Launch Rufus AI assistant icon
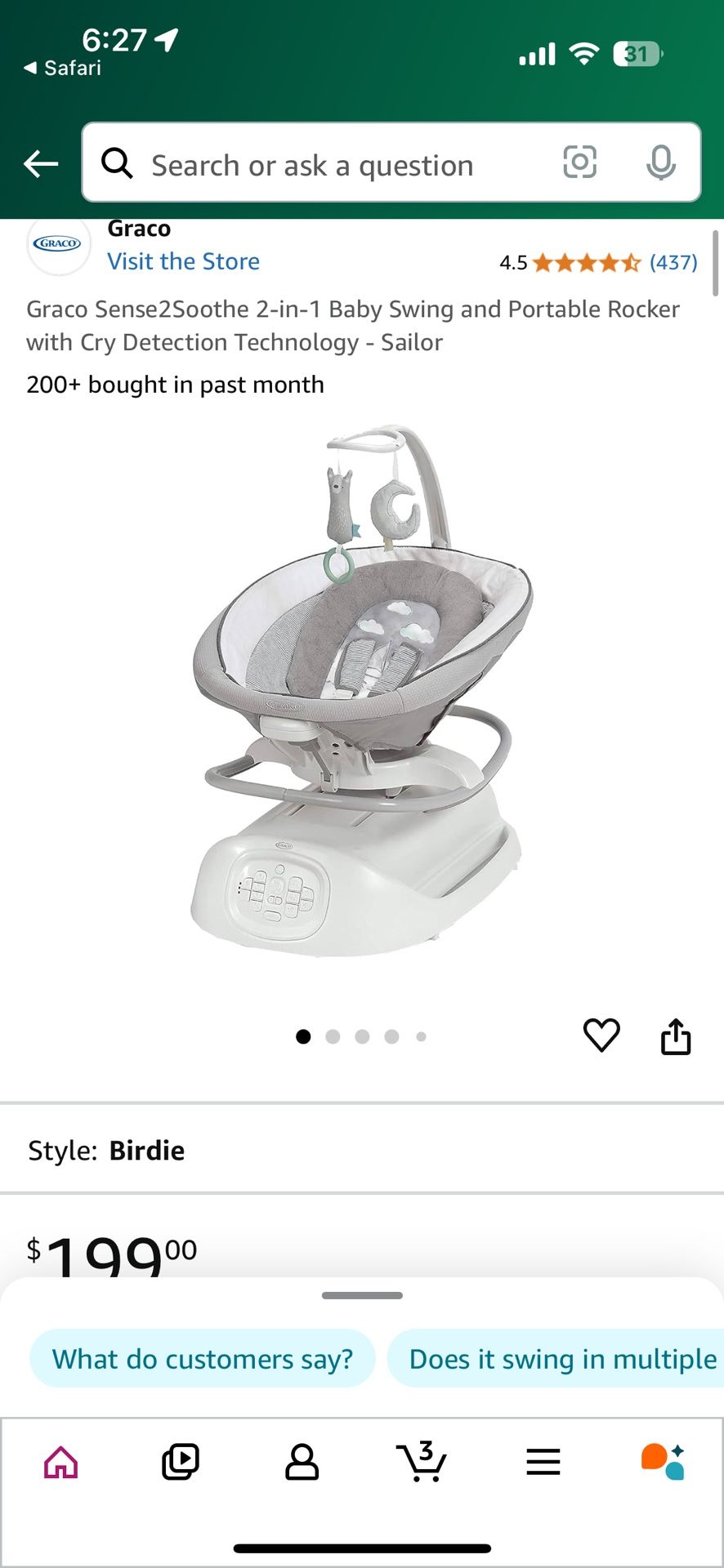Screen dimensions: 724x1568 click(664, 1462)
